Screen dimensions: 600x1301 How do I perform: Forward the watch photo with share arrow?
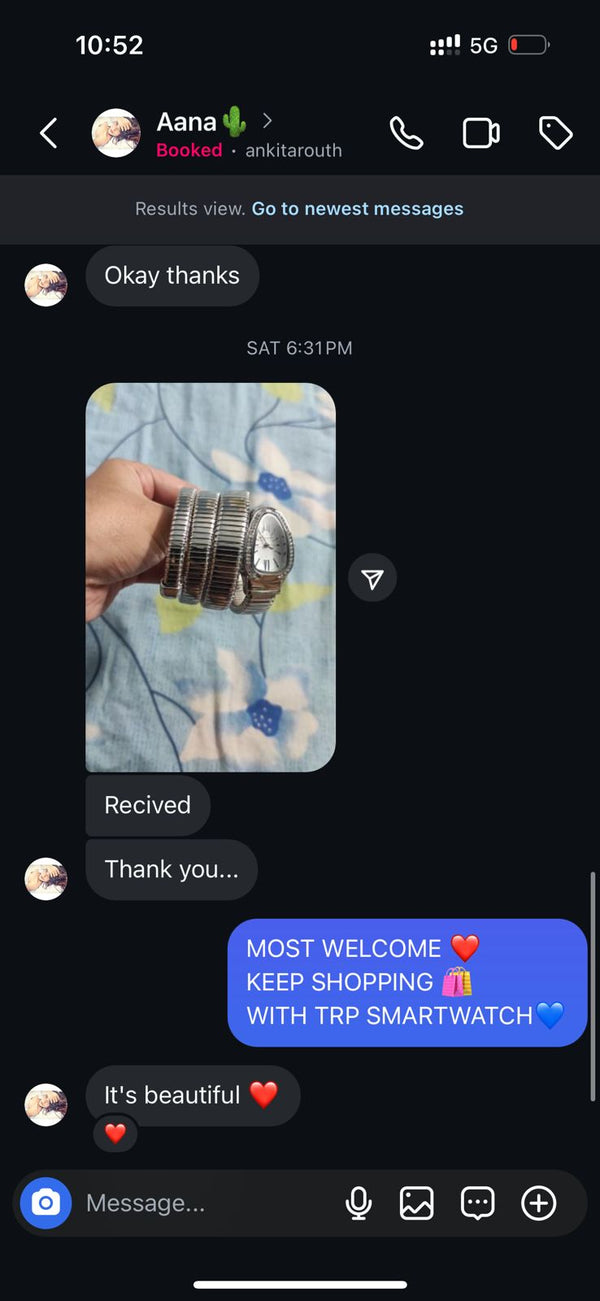372,579
